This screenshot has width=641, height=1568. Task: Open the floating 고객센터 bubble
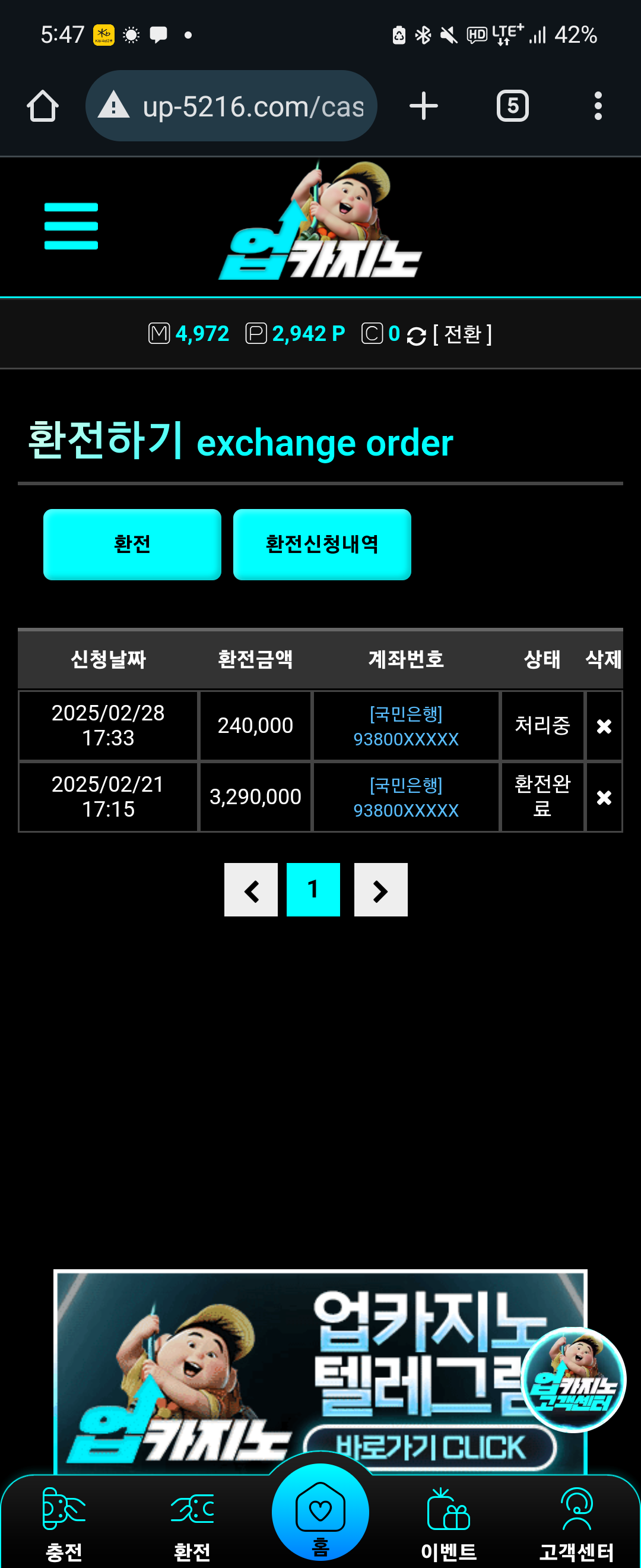pyautogui.click(x=573, y=1380)
